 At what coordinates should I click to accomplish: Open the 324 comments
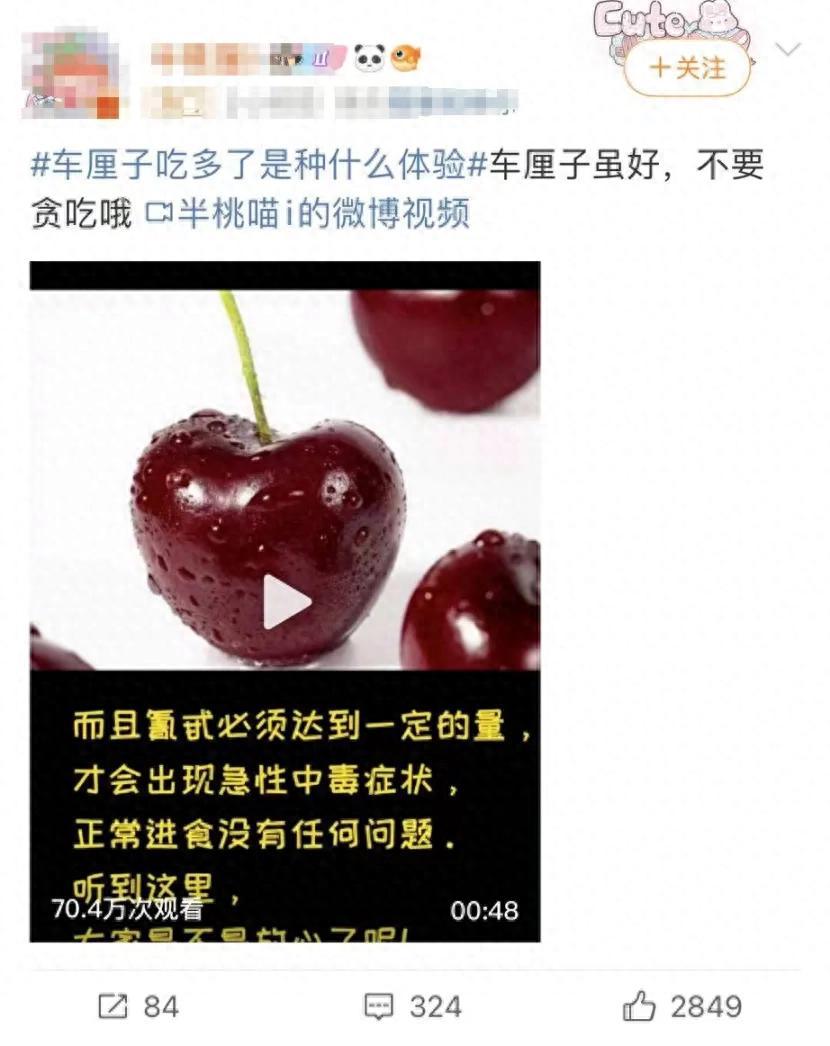[412, 1006]
